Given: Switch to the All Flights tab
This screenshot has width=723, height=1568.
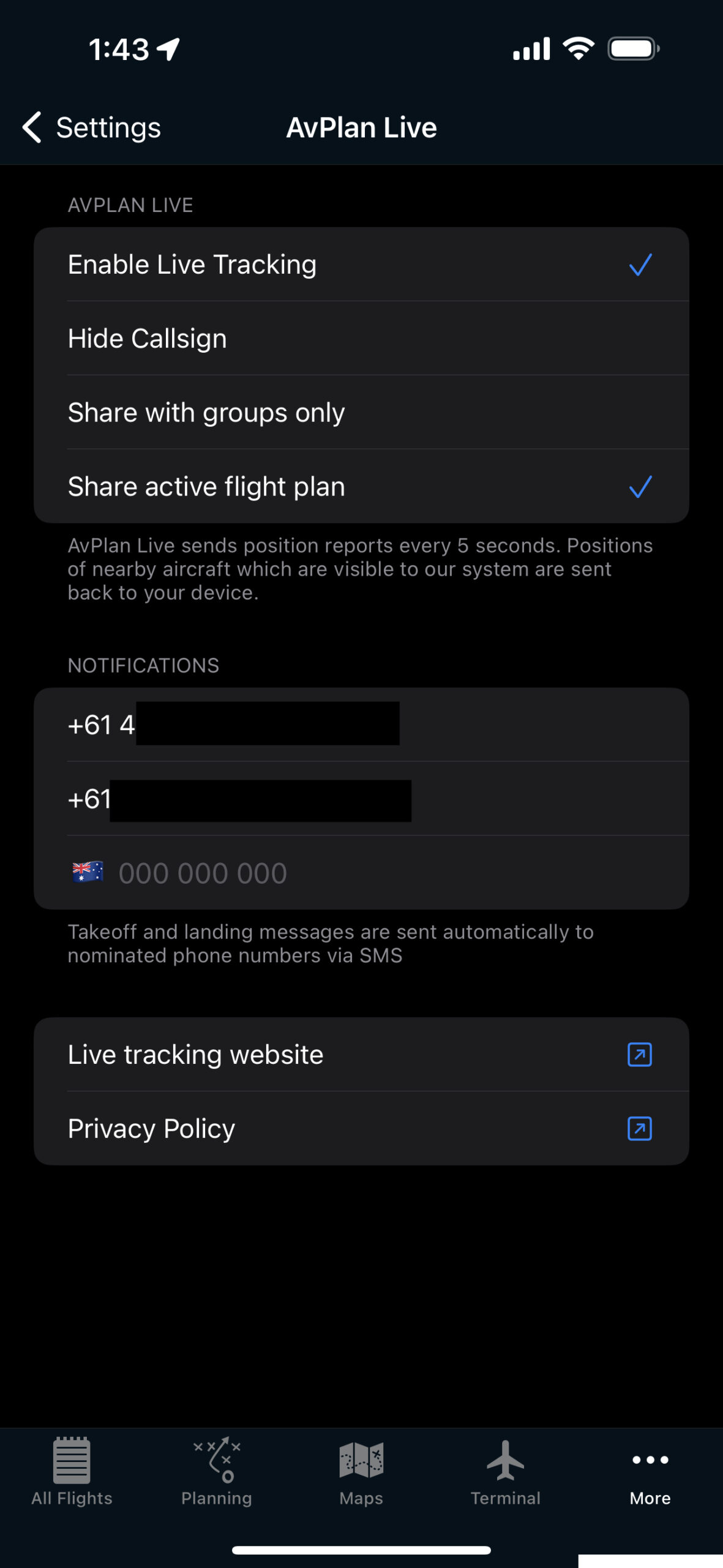Looking at the screenshot, I should pos(72,1471).
